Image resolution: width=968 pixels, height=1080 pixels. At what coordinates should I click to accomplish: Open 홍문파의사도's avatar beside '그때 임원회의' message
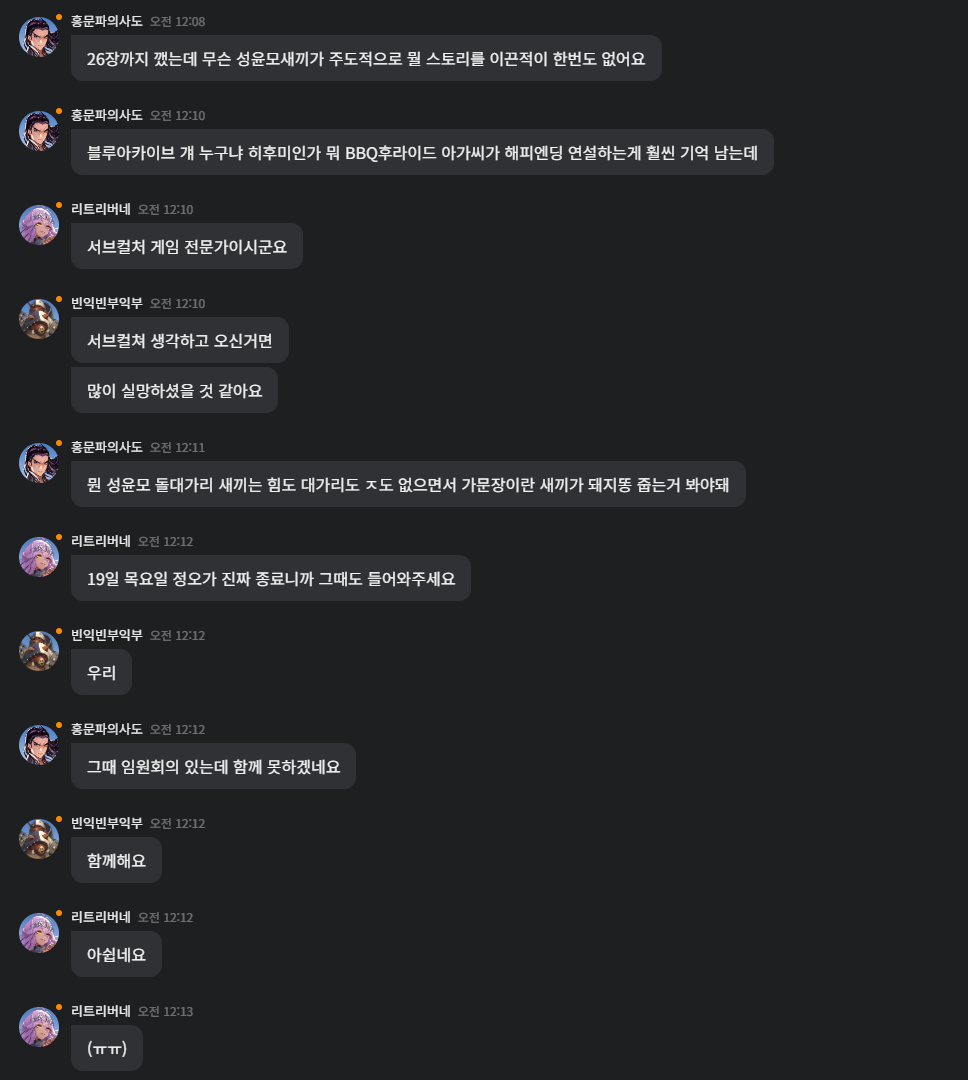tap(39, 745)
